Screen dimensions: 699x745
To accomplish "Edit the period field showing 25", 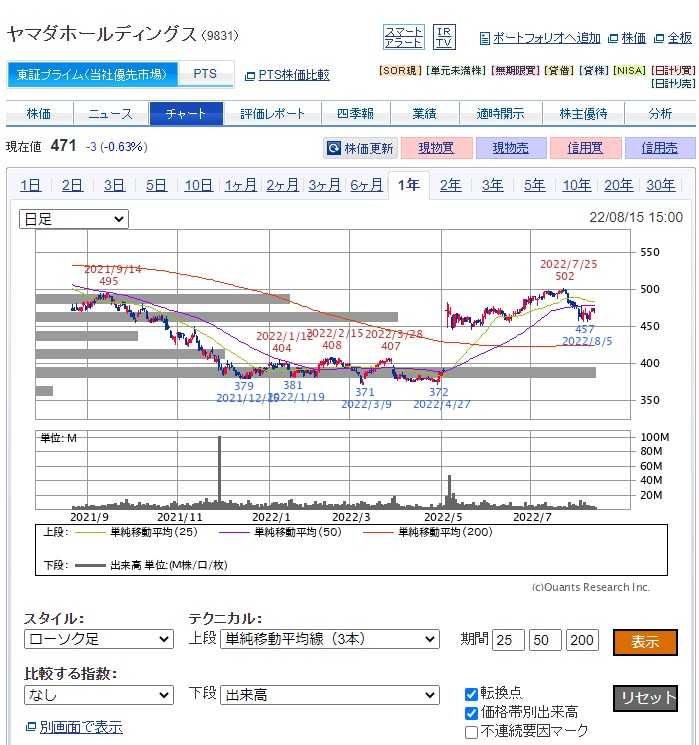I will click(x=508, y=640).
